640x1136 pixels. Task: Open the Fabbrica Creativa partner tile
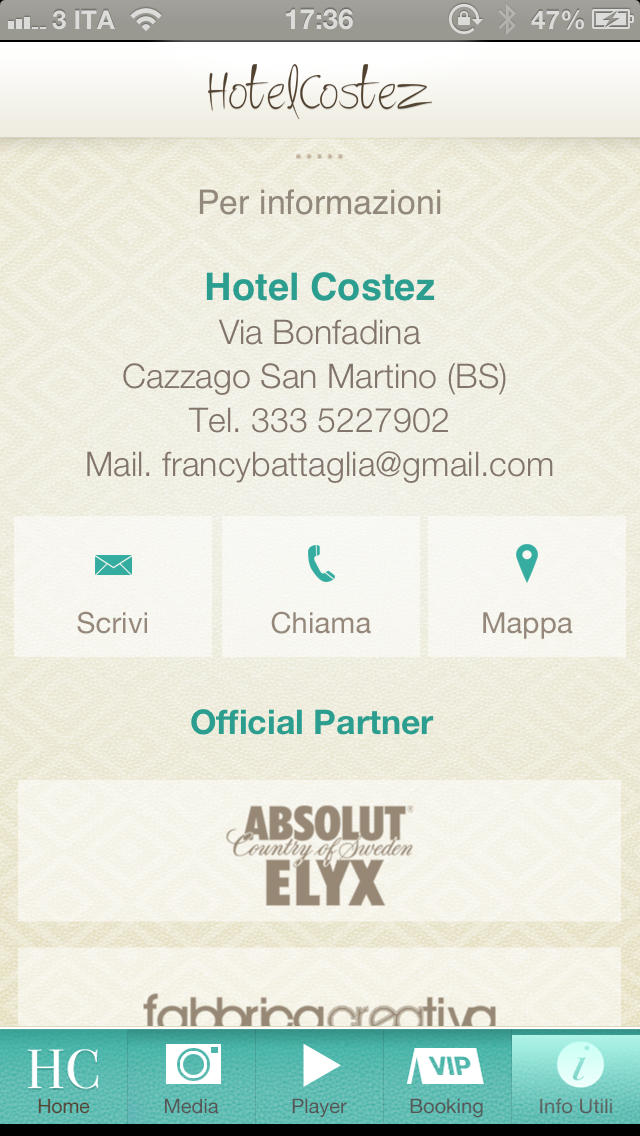(x=320, y=987)
